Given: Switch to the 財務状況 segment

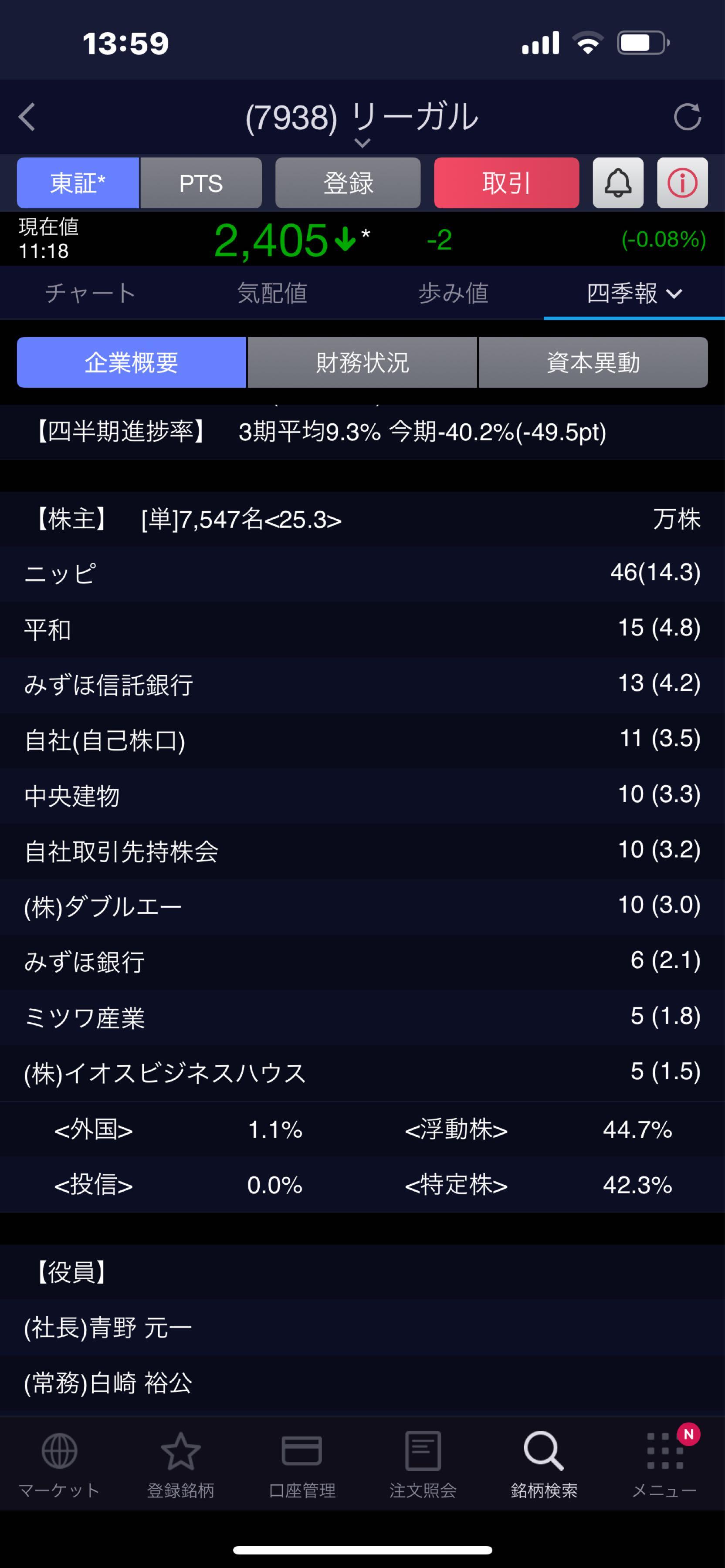Looking at the screenshot, I should point(362,363).
